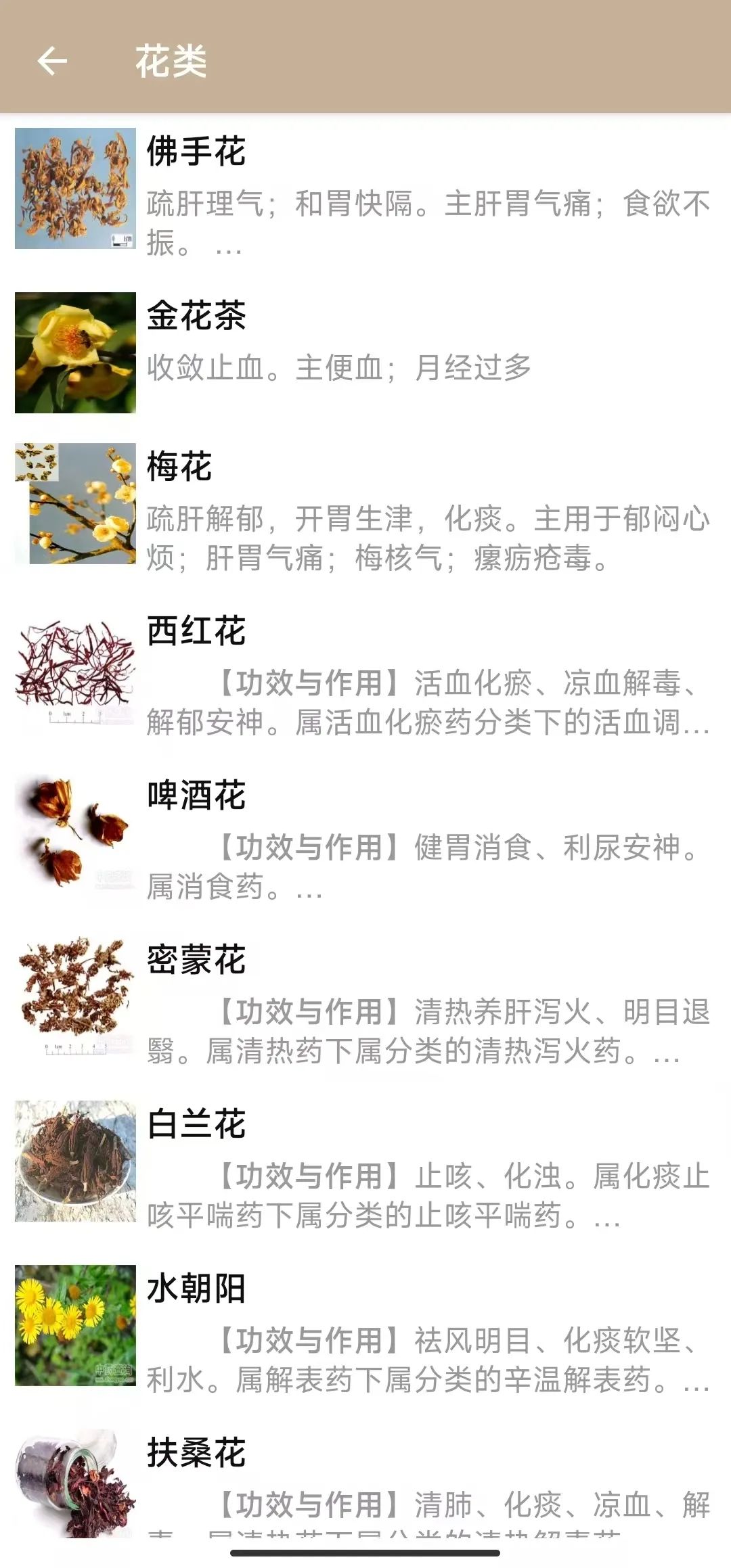The image size is (731, 1568).
Task: Open the 啤酒花 entry
Action: [196, 798]
